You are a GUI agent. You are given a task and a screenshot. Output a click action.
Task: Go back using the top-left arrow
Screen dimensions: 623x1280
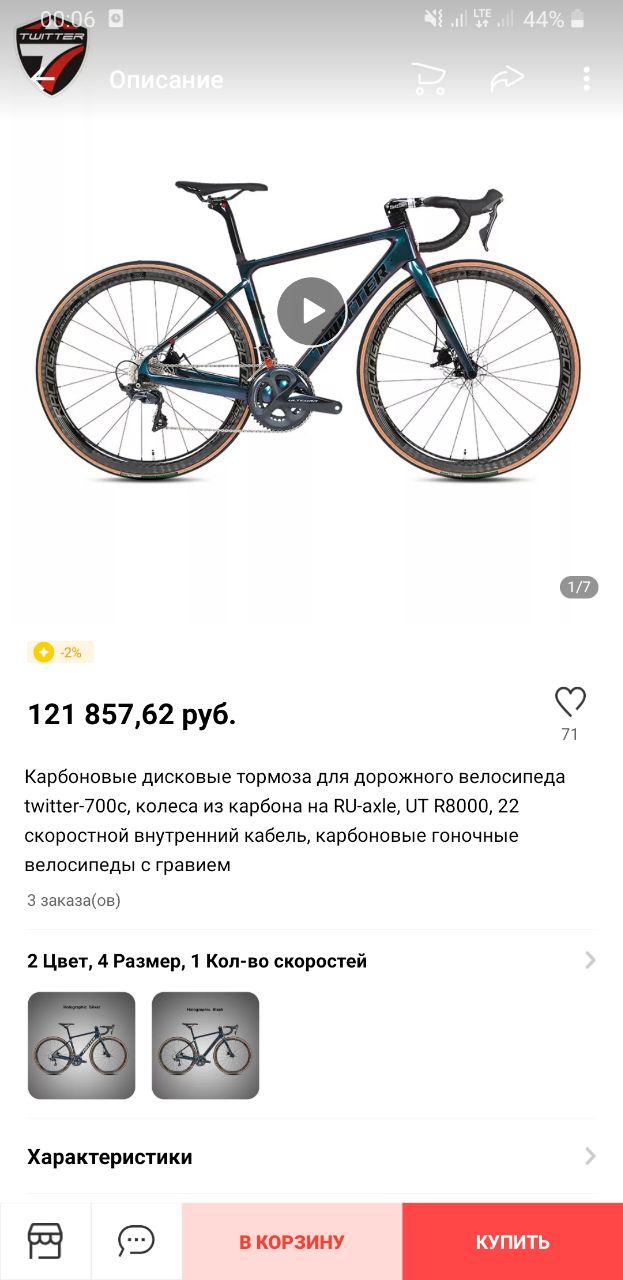tap(42, 80)
